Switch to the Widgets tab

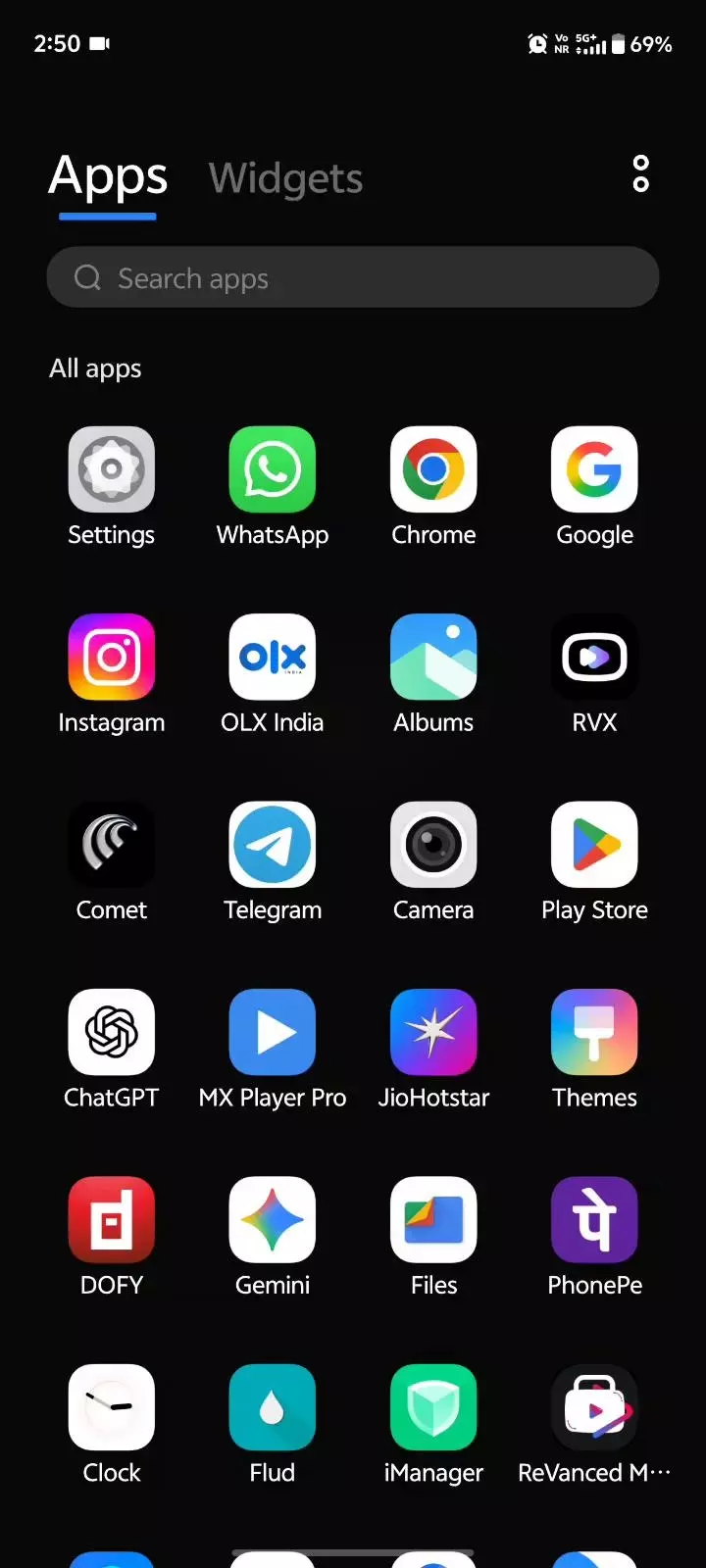coord(285,178)
